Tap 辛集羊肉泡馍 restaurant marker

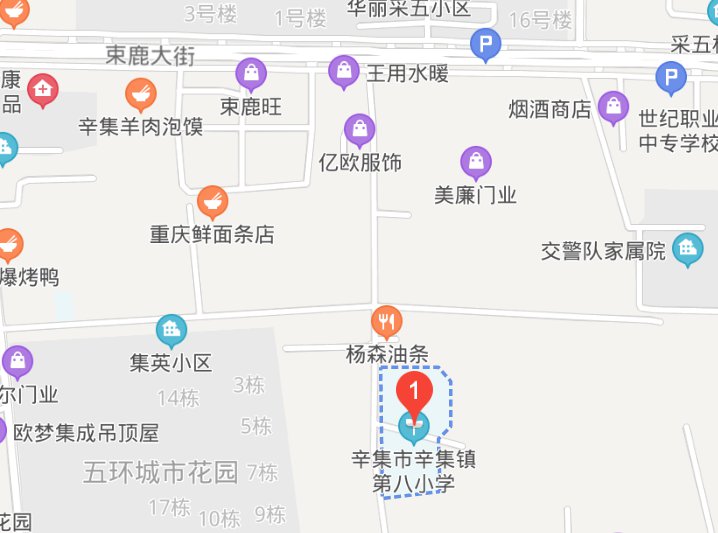141,95
